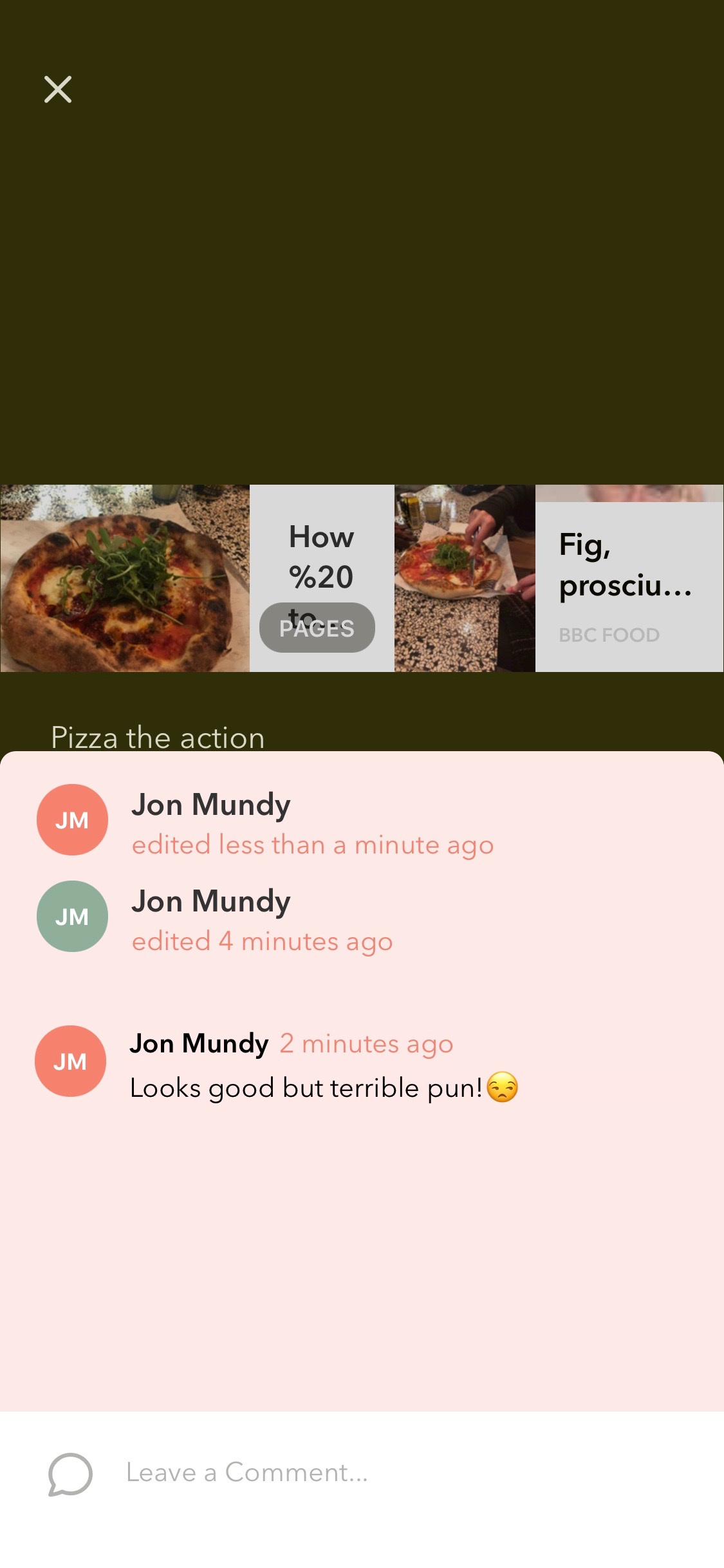Select the JM avatar beside the comment
724x1568 pixels.
coord(71,1061)
